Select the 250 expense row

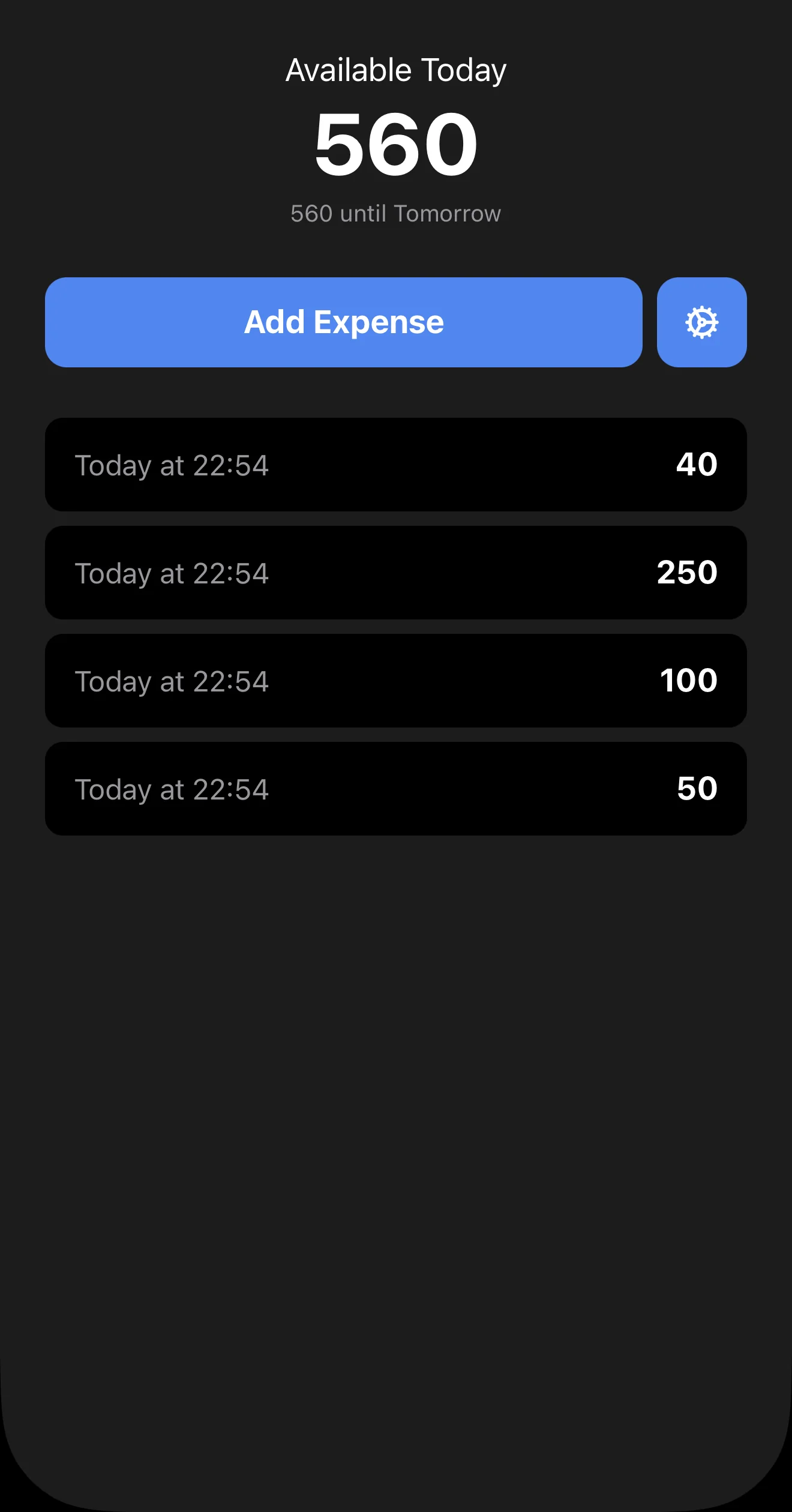(396, 573)
